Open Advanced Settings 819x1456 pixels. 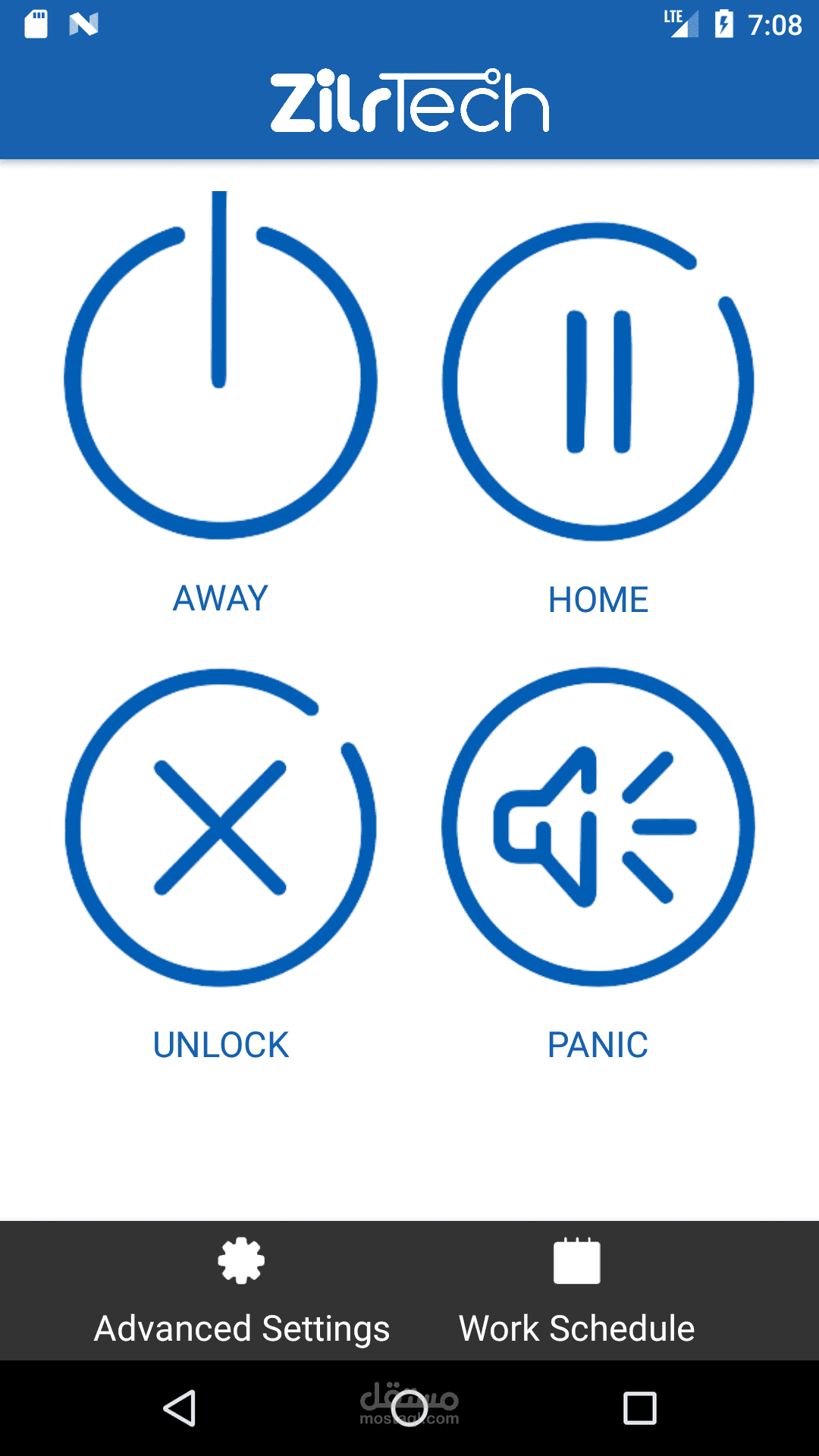coord(241,1291)
